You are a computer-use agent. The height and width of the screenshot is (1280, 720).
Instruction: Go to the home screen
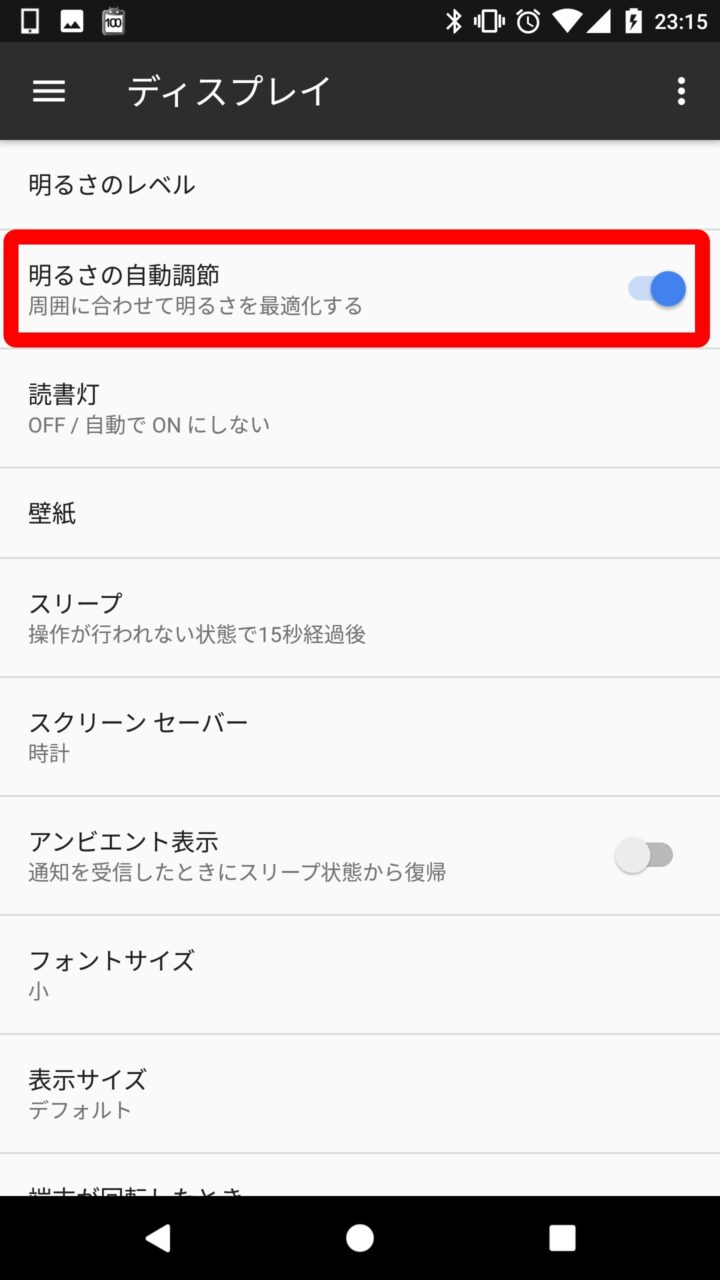coord(360,1238)
